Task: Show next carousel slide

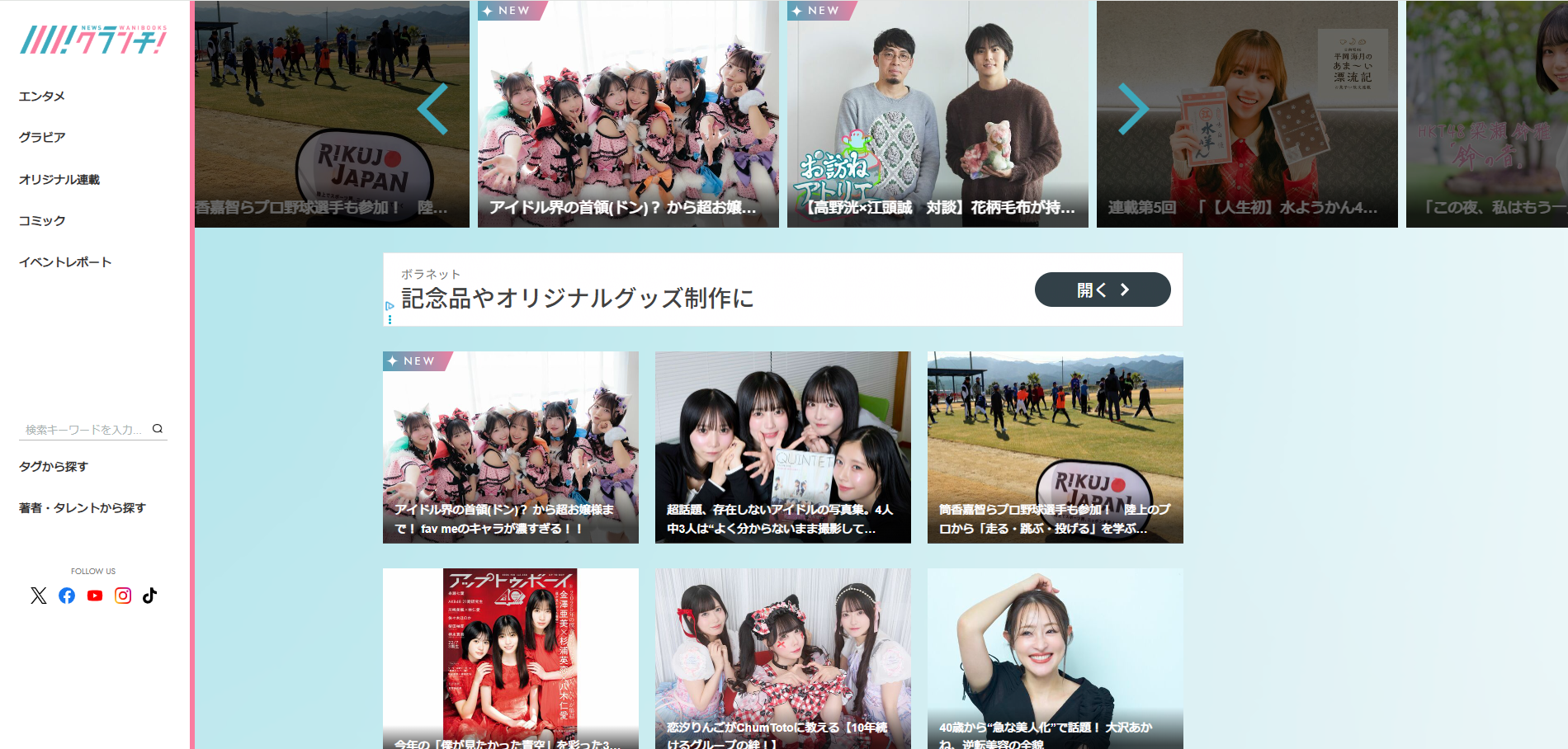Action: click(x=1133, y=109)
